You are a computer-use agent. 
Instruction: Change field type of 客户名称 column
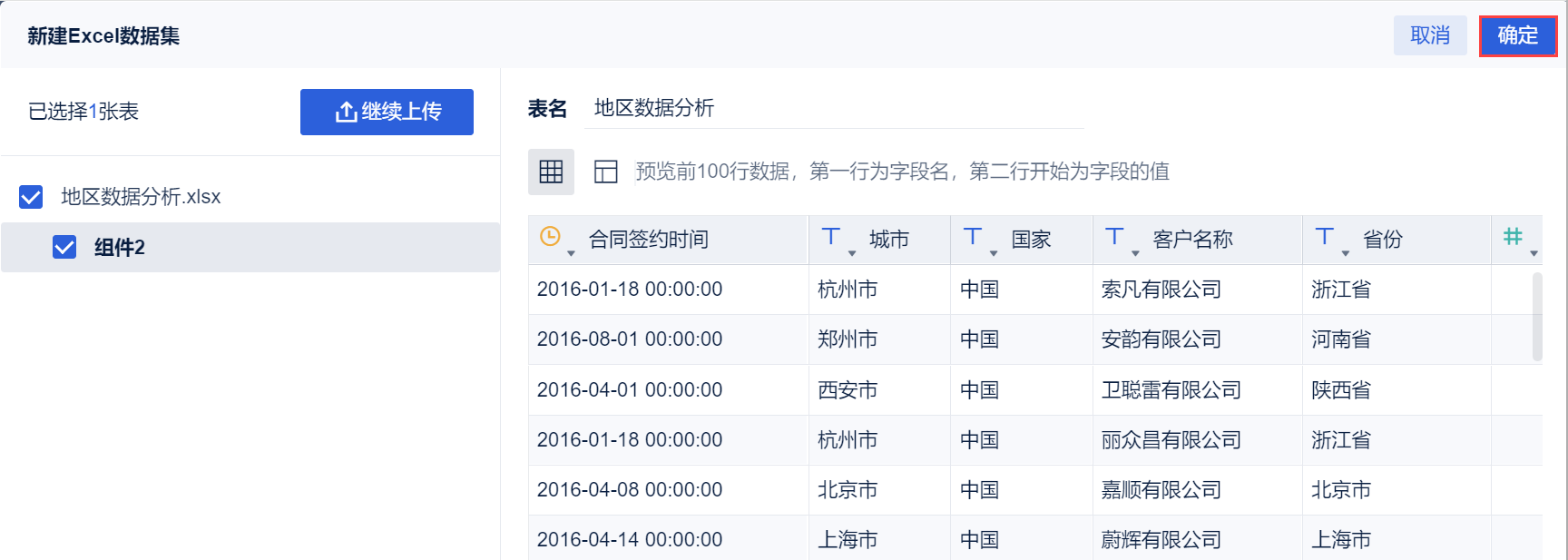pos(1121,240)
